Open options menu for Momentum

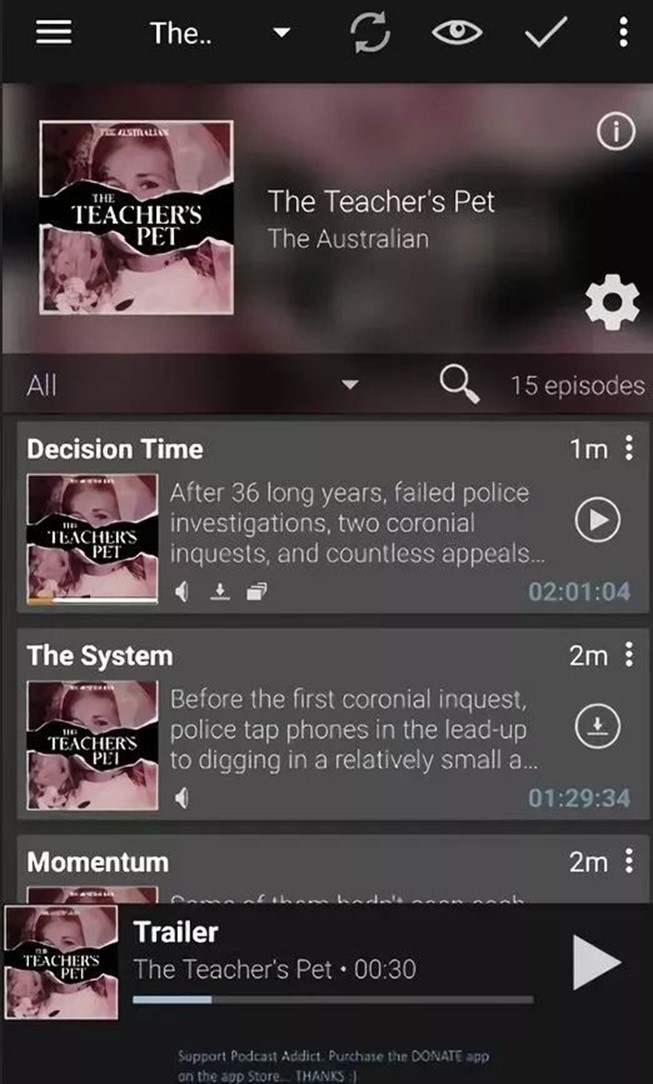point(629,860)
